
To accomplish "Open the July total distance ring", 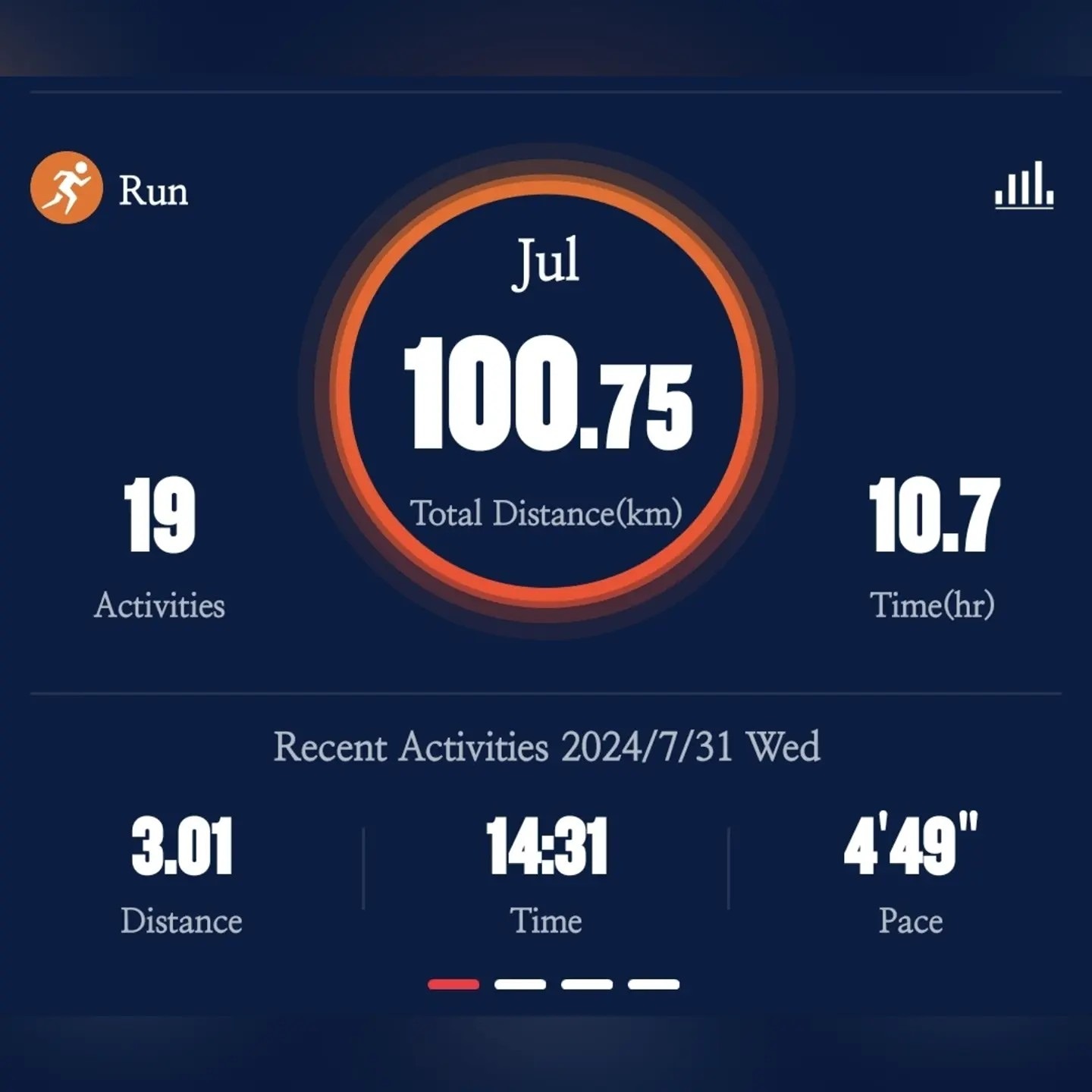I will tap(546, 391).
